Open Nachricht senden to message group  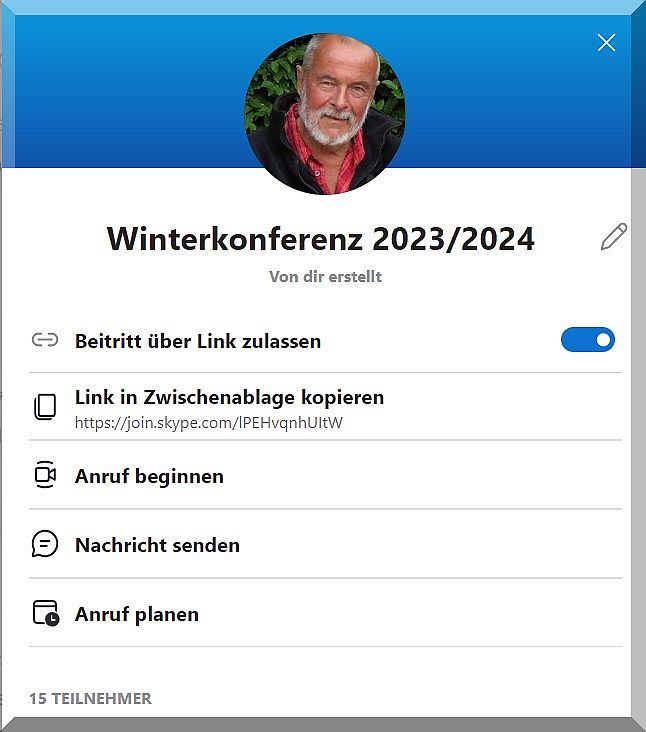tap(157, 545)
